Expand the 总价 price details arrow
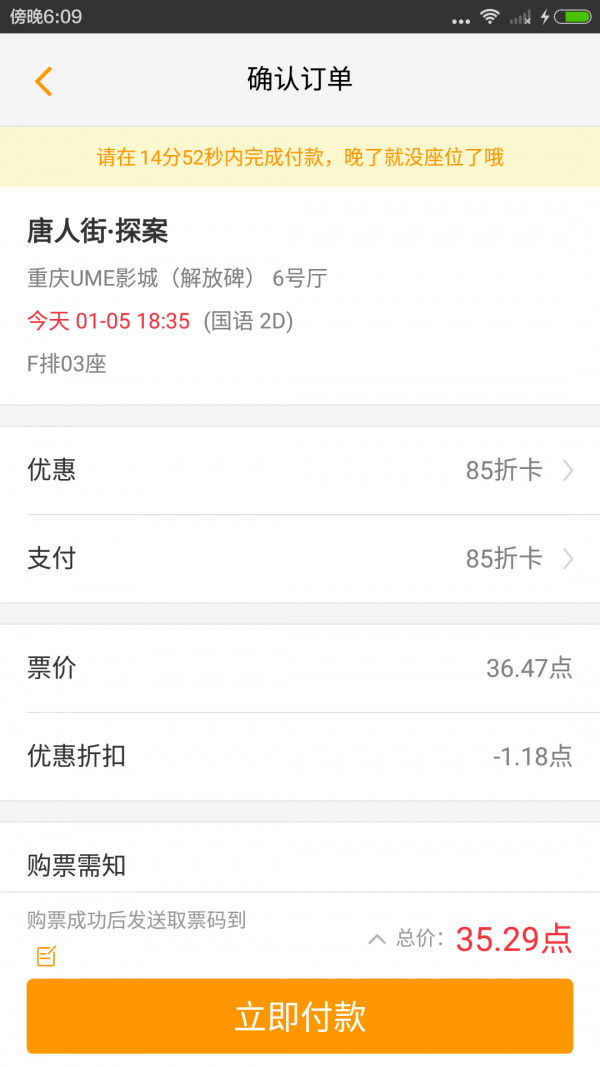Image resolution: width=600 pixels, height=1067 pixels. (x=377, y=939)
